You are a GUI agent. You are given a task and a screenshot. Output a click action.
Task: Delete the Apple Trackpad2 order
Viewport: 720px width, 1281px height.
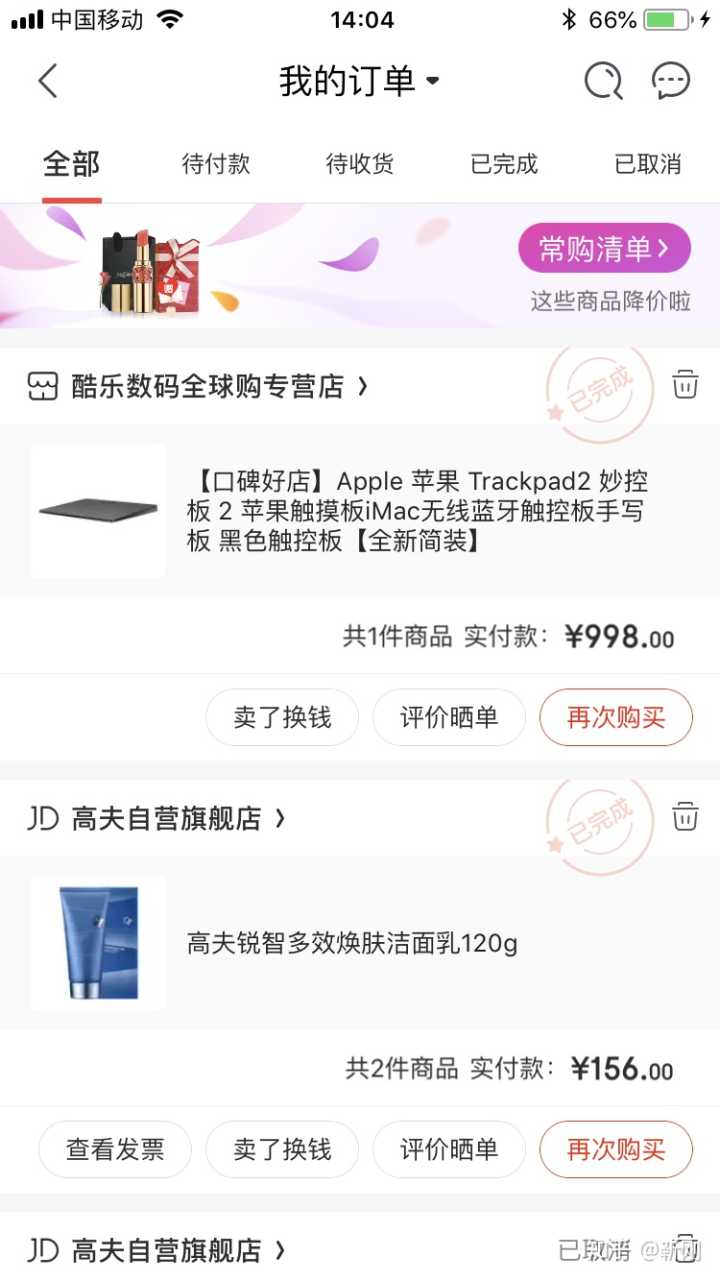point(685,384)
